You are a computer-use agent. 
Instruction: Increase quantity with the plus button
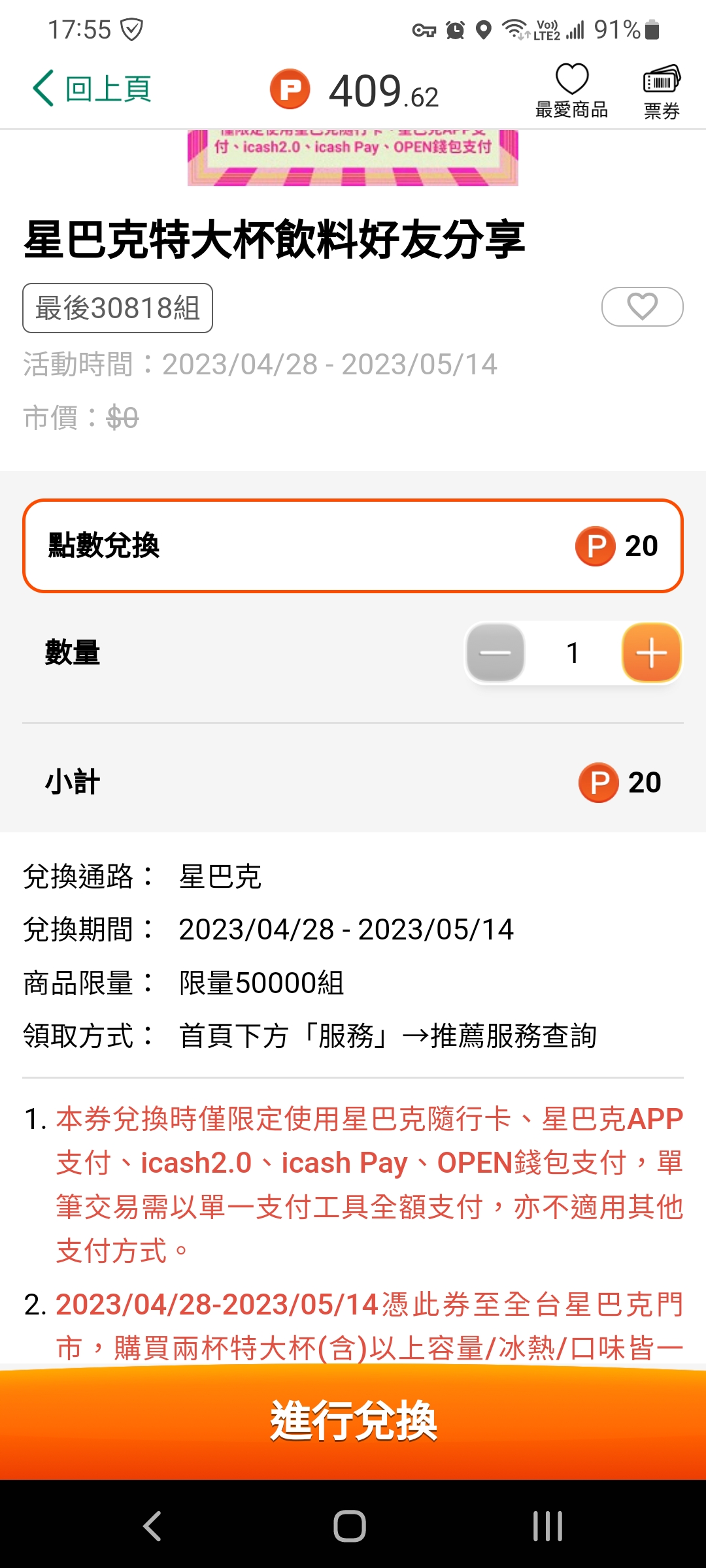pos(652,653)
